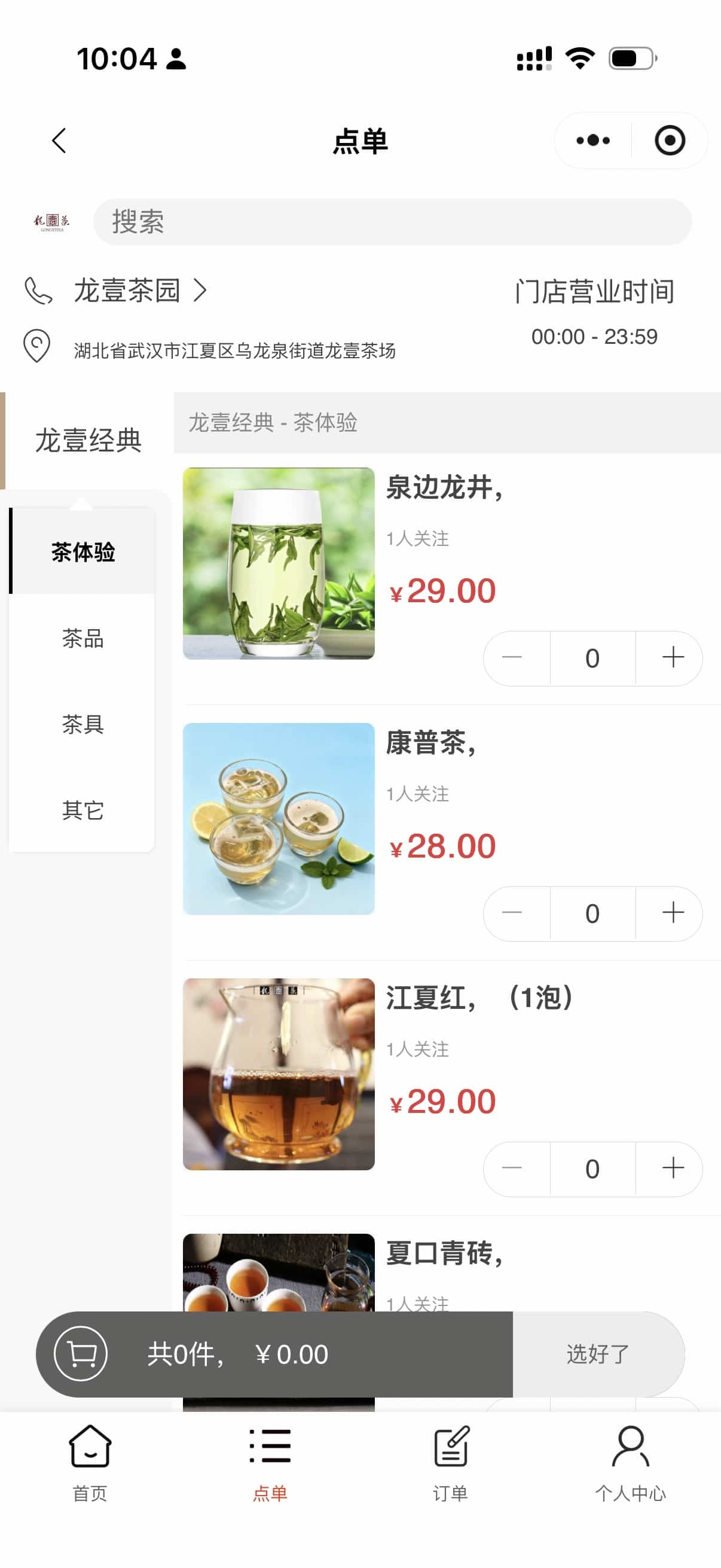Add one 江夏红 (1泡) to the order
The height and width of the screenshot is (1568, 721).
click(673, 1168)
